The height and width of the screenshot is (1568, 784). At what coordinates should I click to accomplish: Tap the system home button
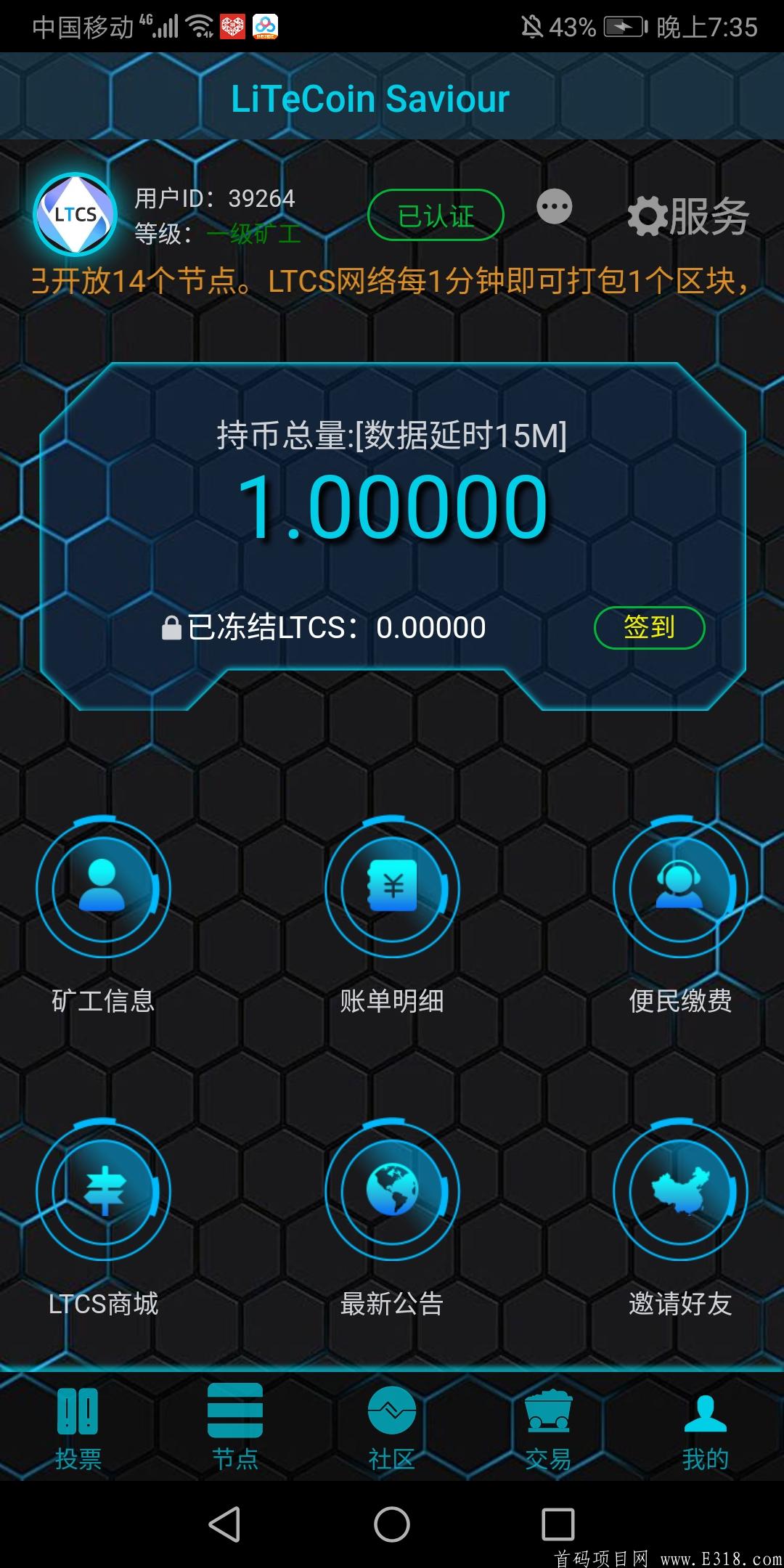click(392, 1524)
